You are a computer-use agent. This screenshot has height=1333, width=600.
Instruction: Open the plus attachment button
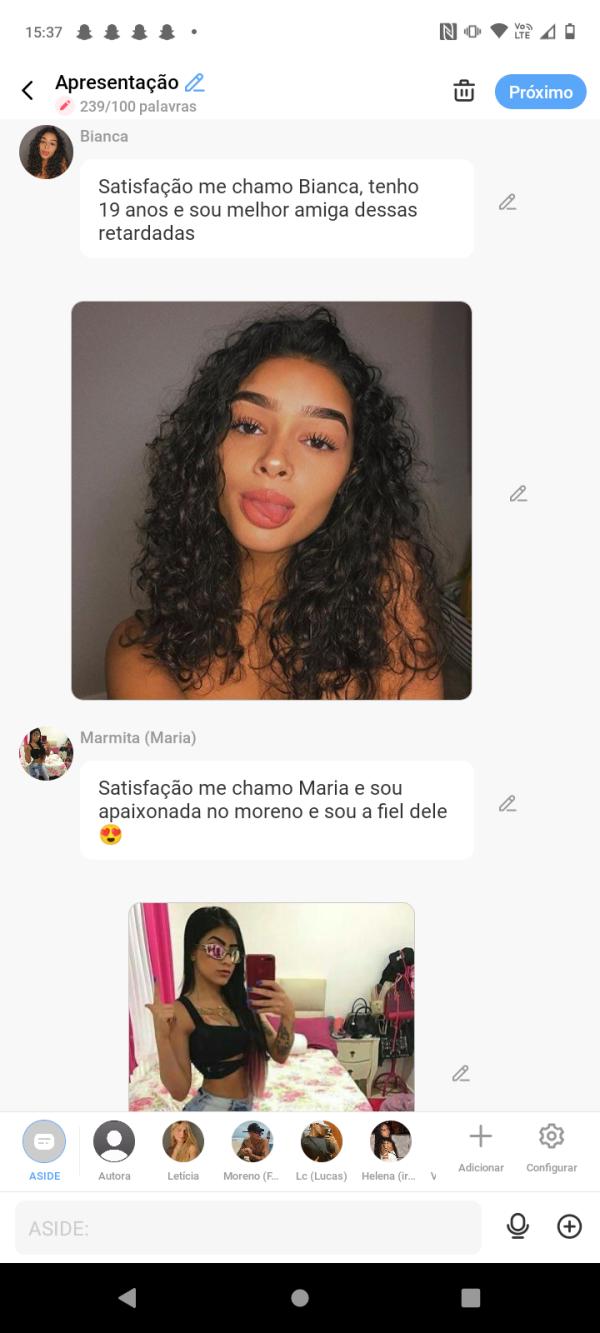click(569, 1227)
